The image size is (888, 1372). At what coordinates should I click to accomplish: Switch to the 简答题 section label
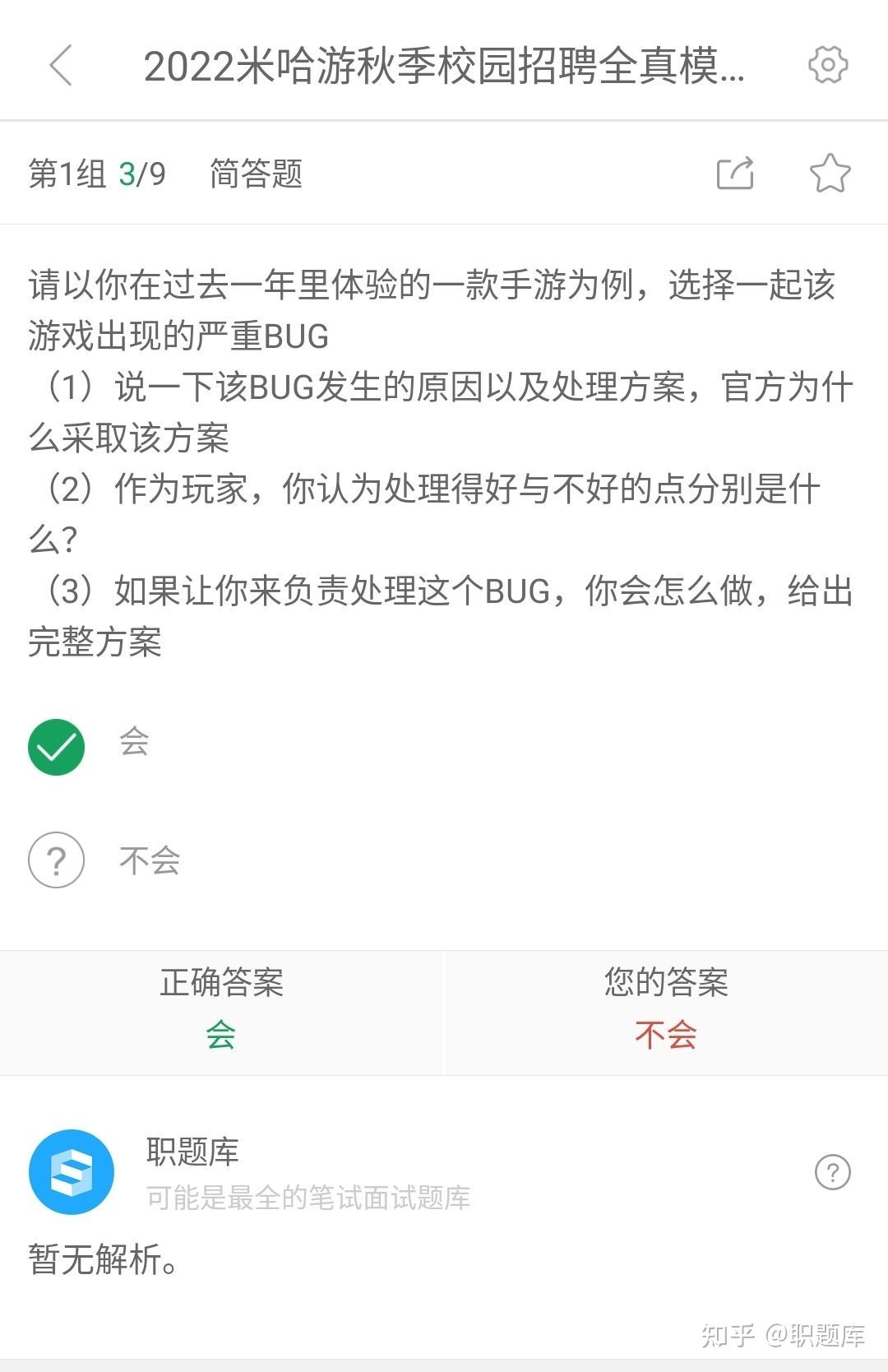pos(257,174)
